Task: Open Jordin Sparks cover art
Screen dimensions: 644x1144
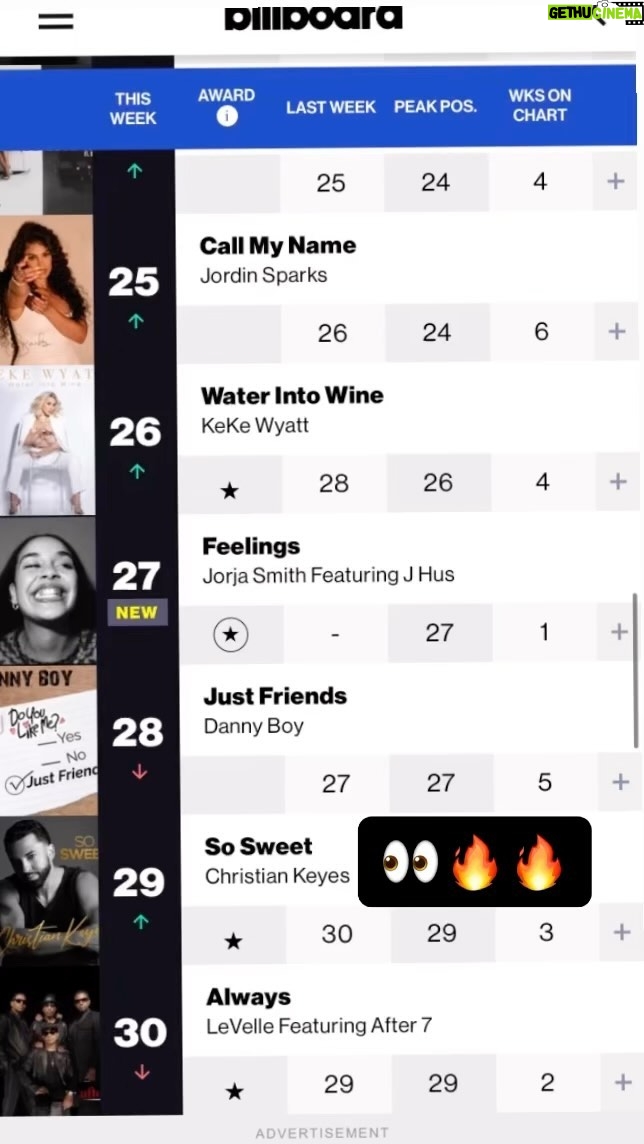Action: 47,290
